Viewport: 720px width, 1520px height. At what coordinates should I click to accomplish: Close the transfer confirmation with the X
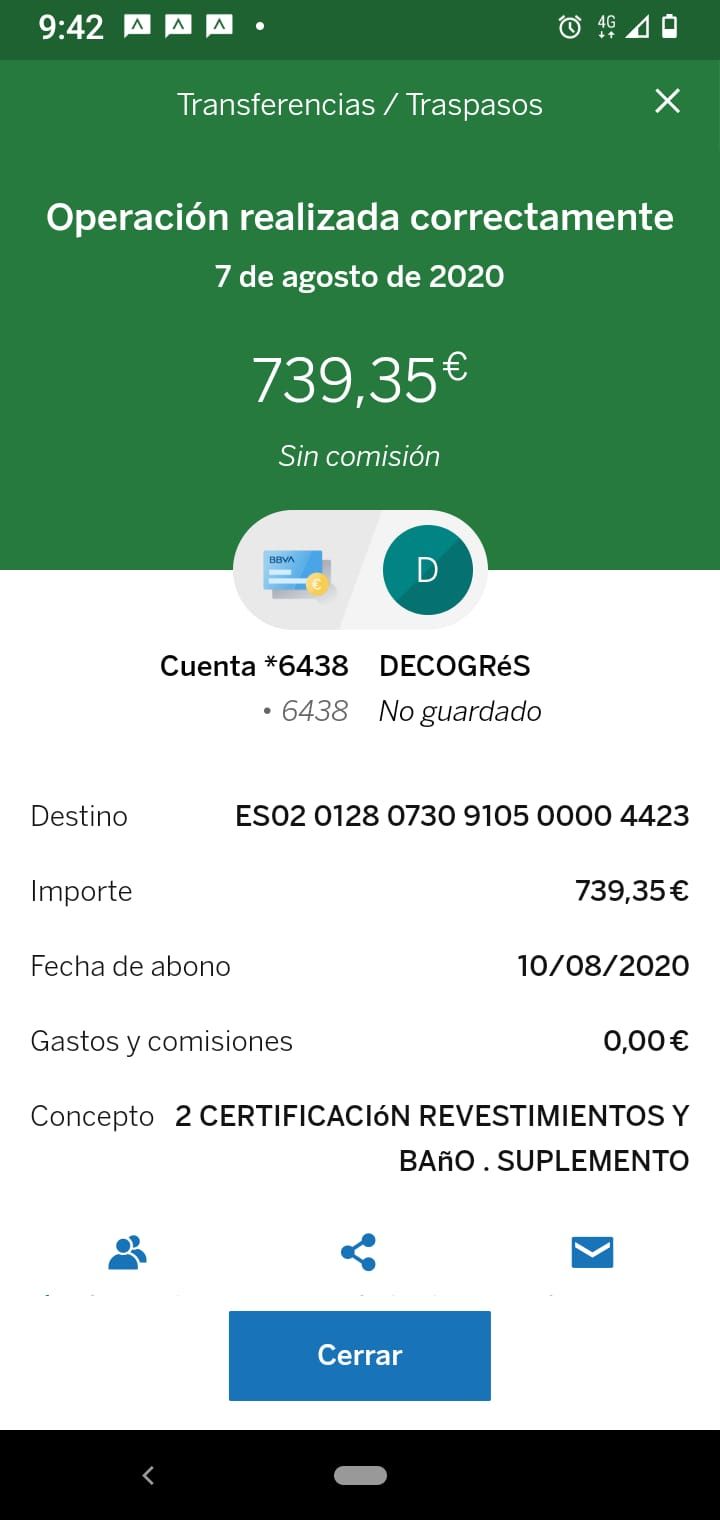tap(667, 101)
